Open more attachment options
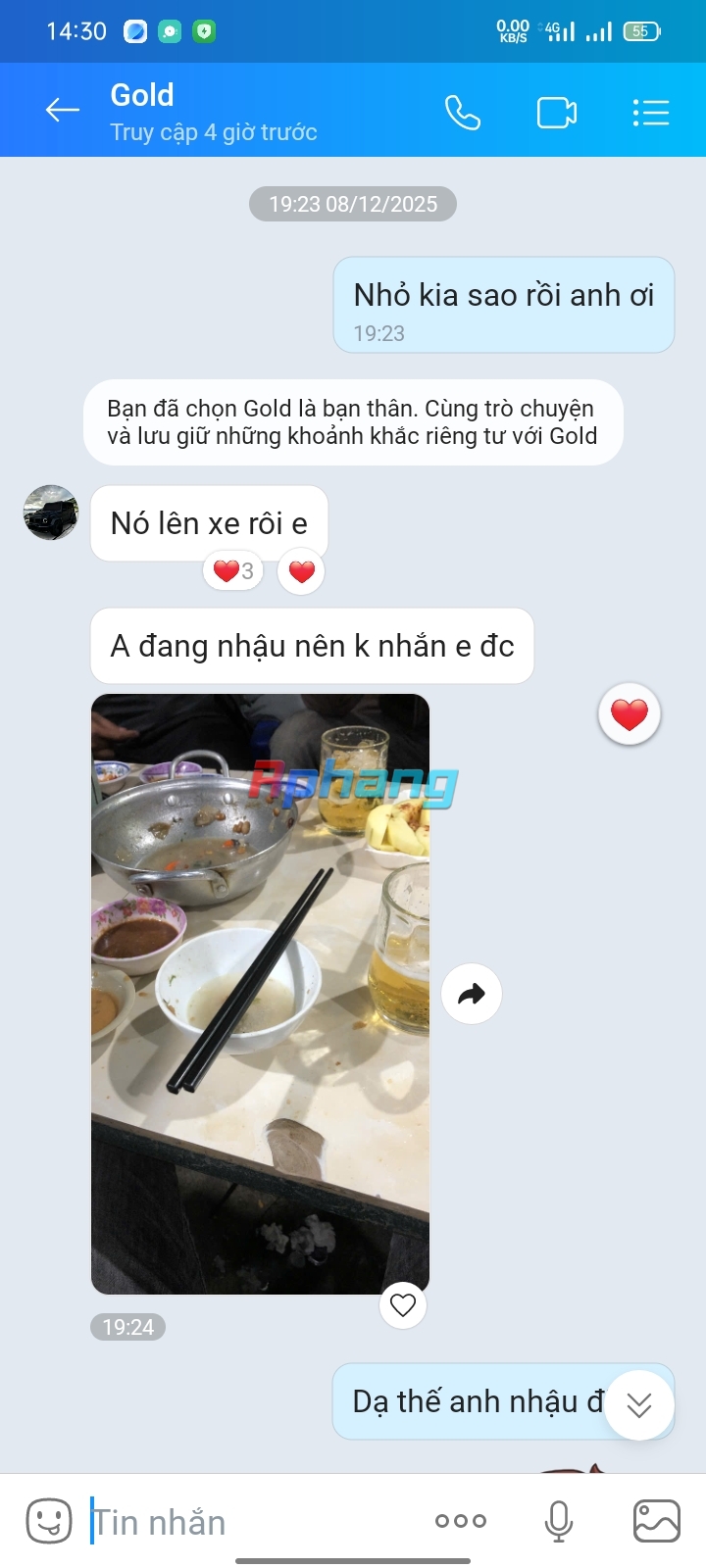 pos(461,1521)
